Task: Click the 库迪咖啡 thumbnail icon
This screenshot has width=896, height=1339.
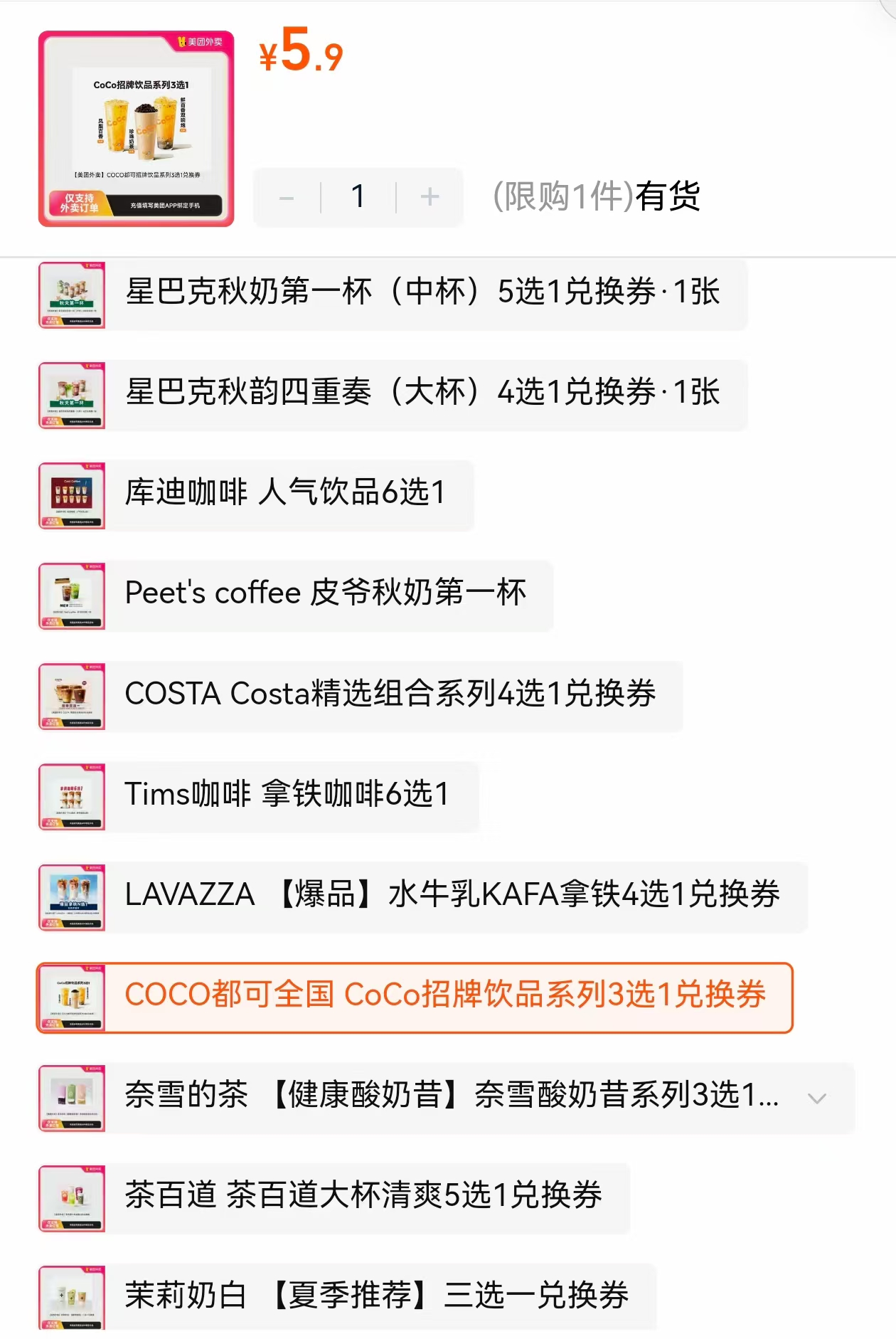Action: coord(71,495)
